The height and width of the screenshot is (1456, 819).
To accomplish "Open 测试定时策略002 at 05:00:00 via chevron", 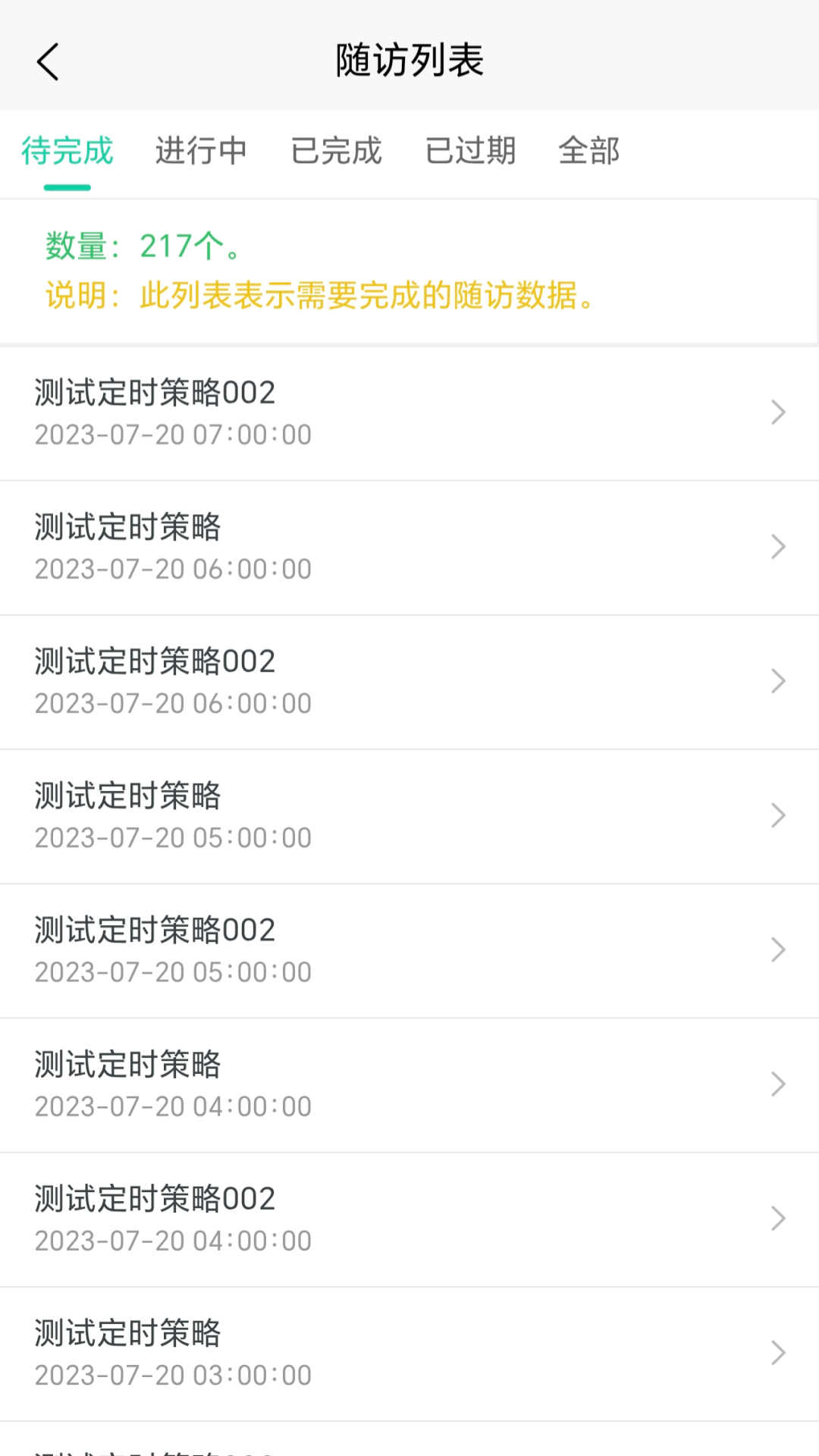I will pos(778,949).
